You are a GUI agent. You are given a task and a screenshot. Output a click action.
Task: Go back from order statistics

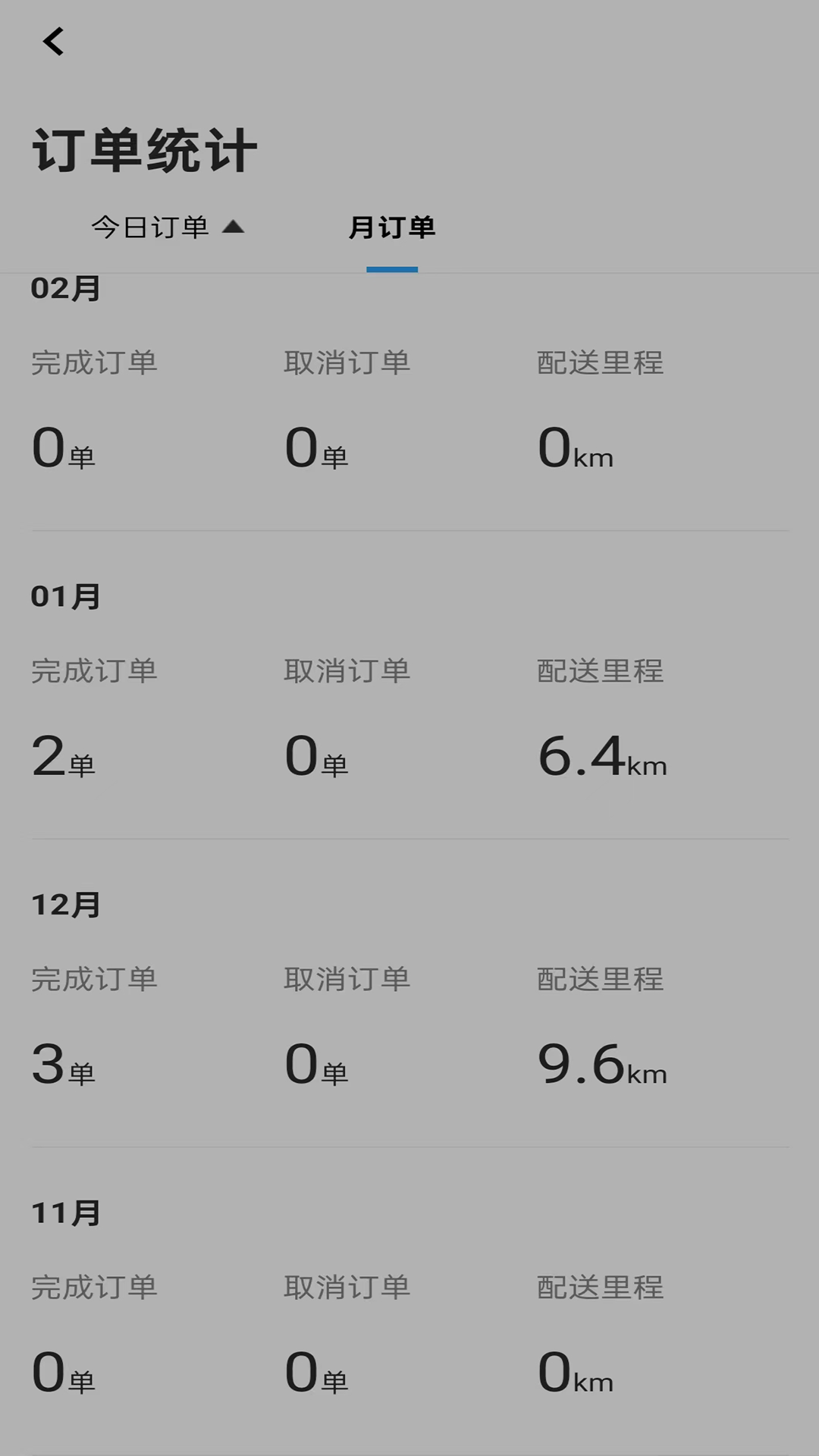[x=53, y=42]
